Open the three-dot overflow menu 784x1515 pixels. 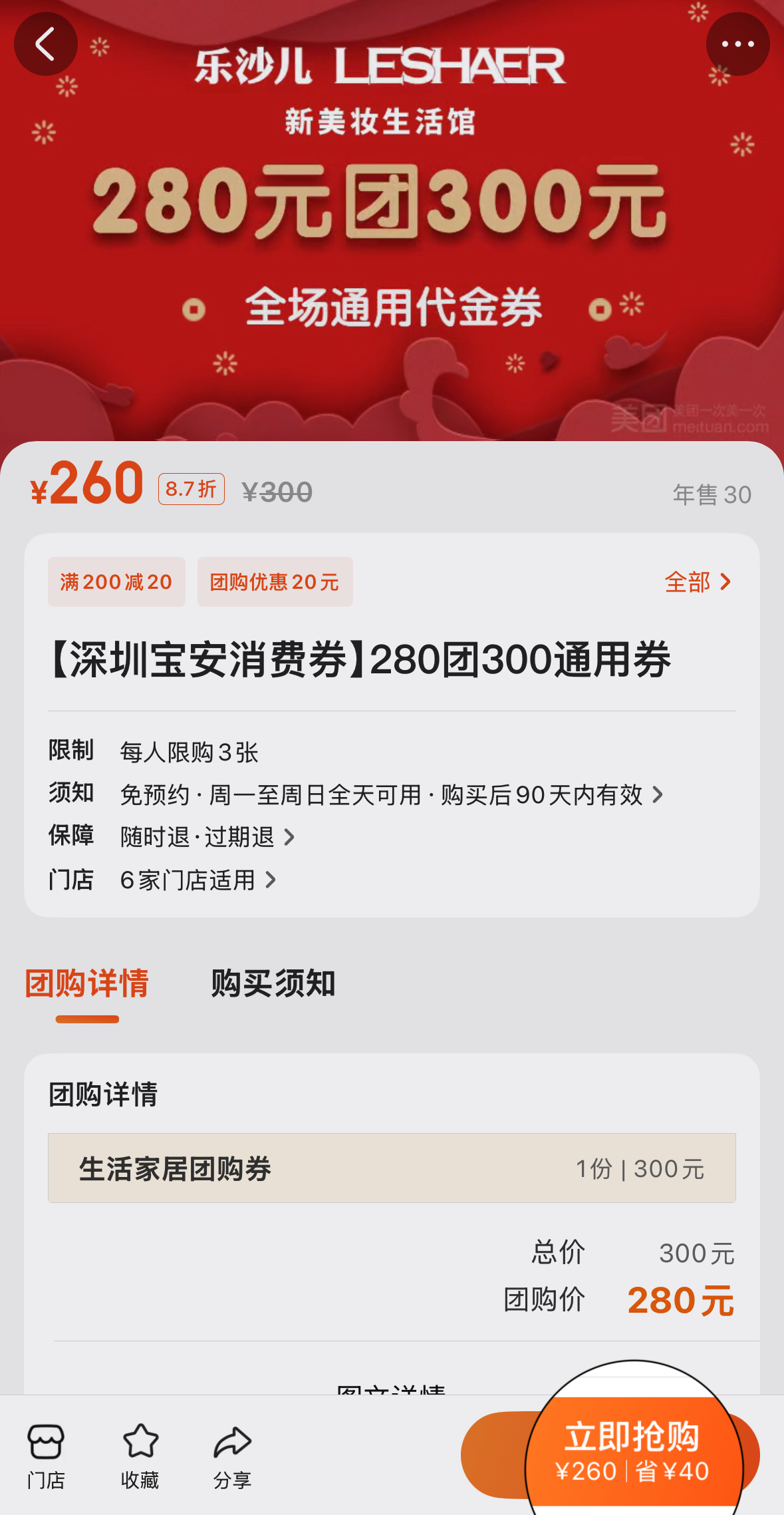(x=737, y=45)
